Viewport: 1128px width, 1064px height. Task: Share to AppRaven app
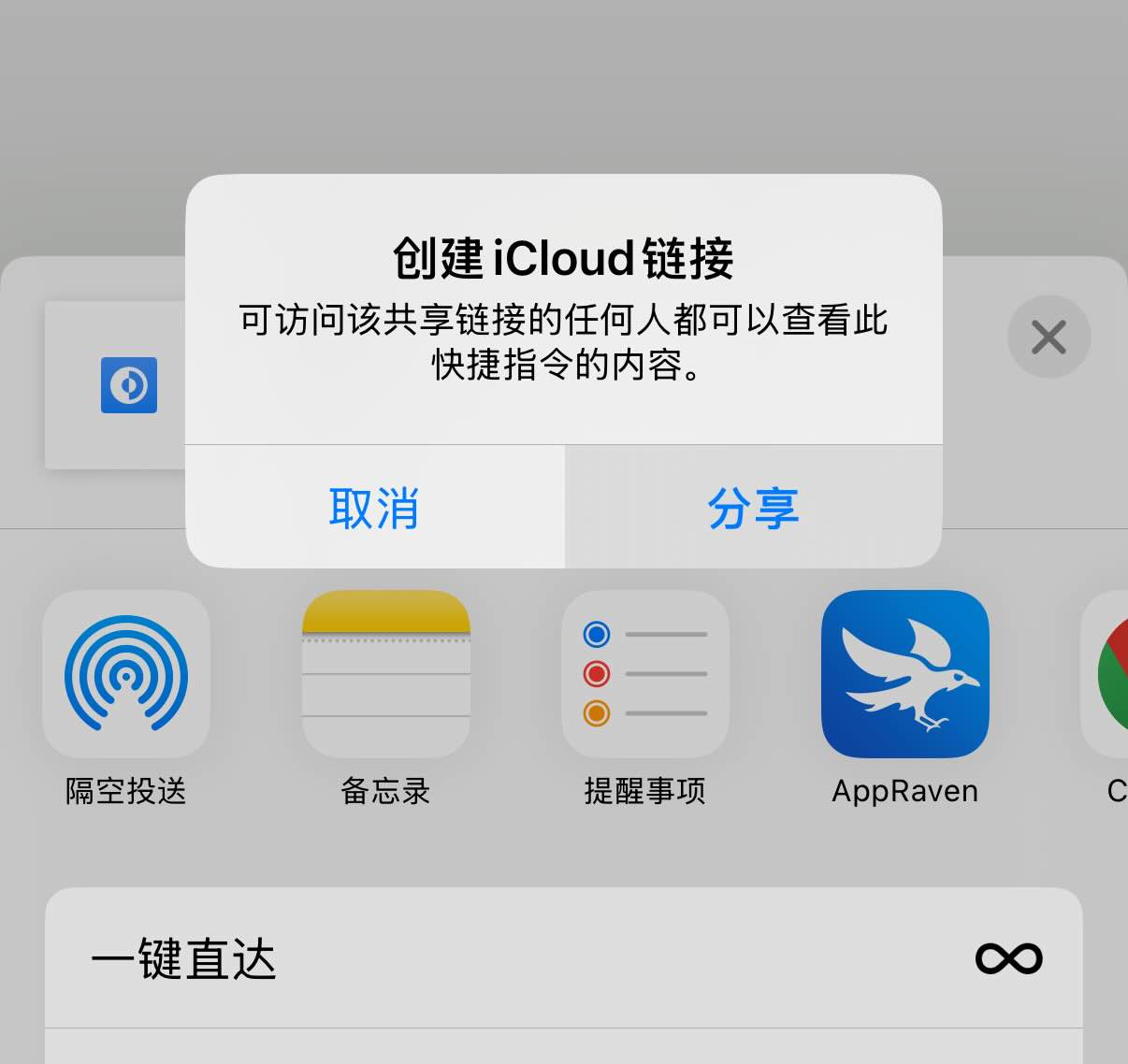(904, 674)
